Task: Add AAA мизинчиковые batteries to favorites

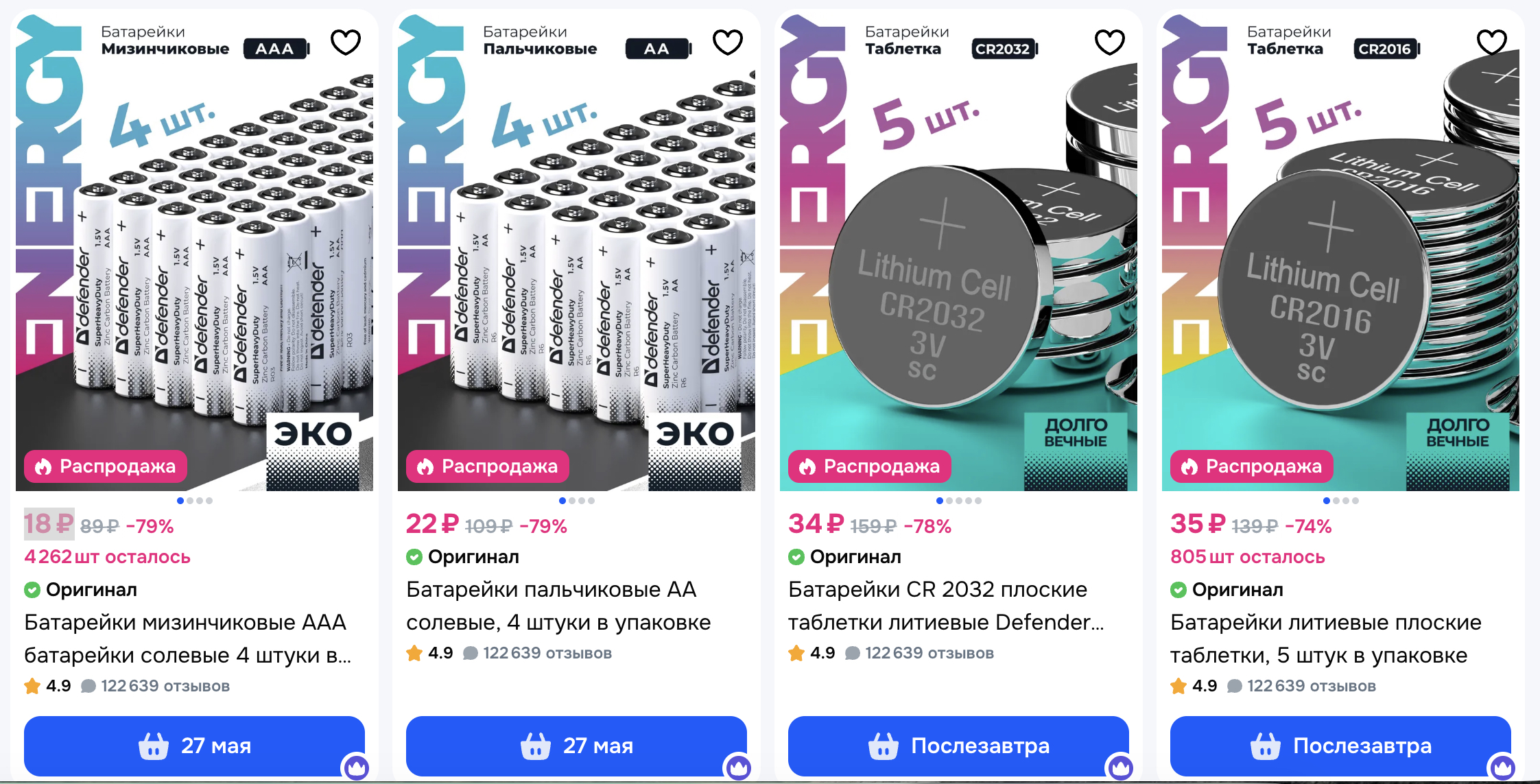Action: tap(346, 43)
